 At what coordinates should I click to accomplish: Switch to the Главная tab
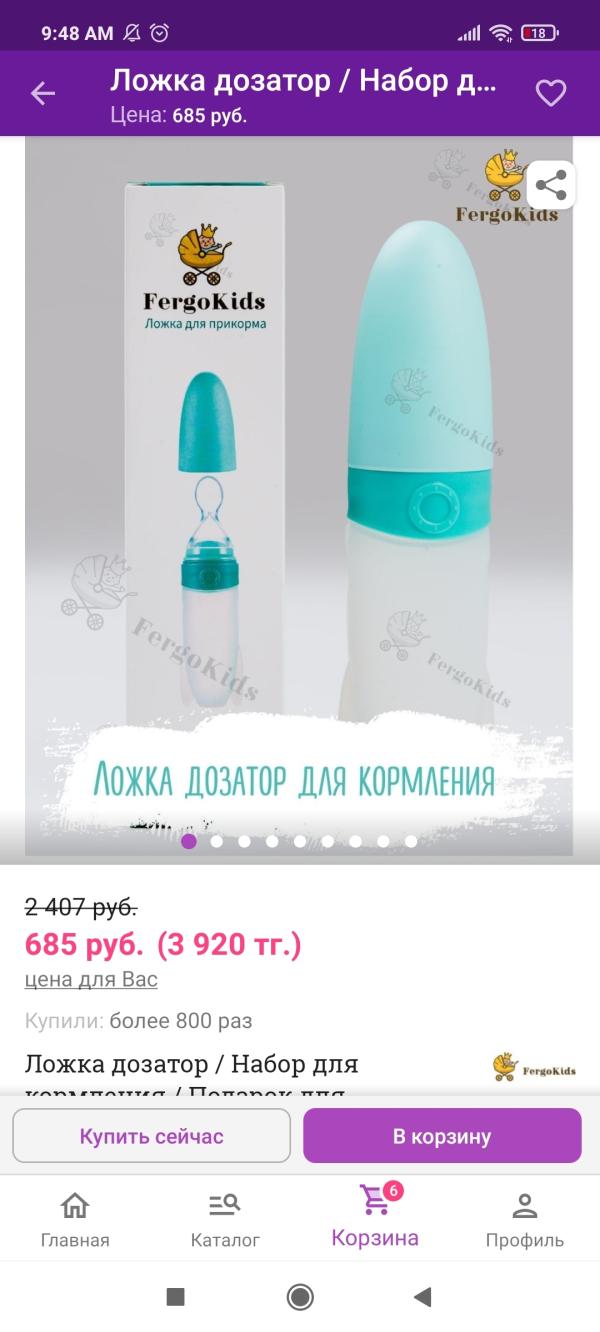[x=75, y=1220]
